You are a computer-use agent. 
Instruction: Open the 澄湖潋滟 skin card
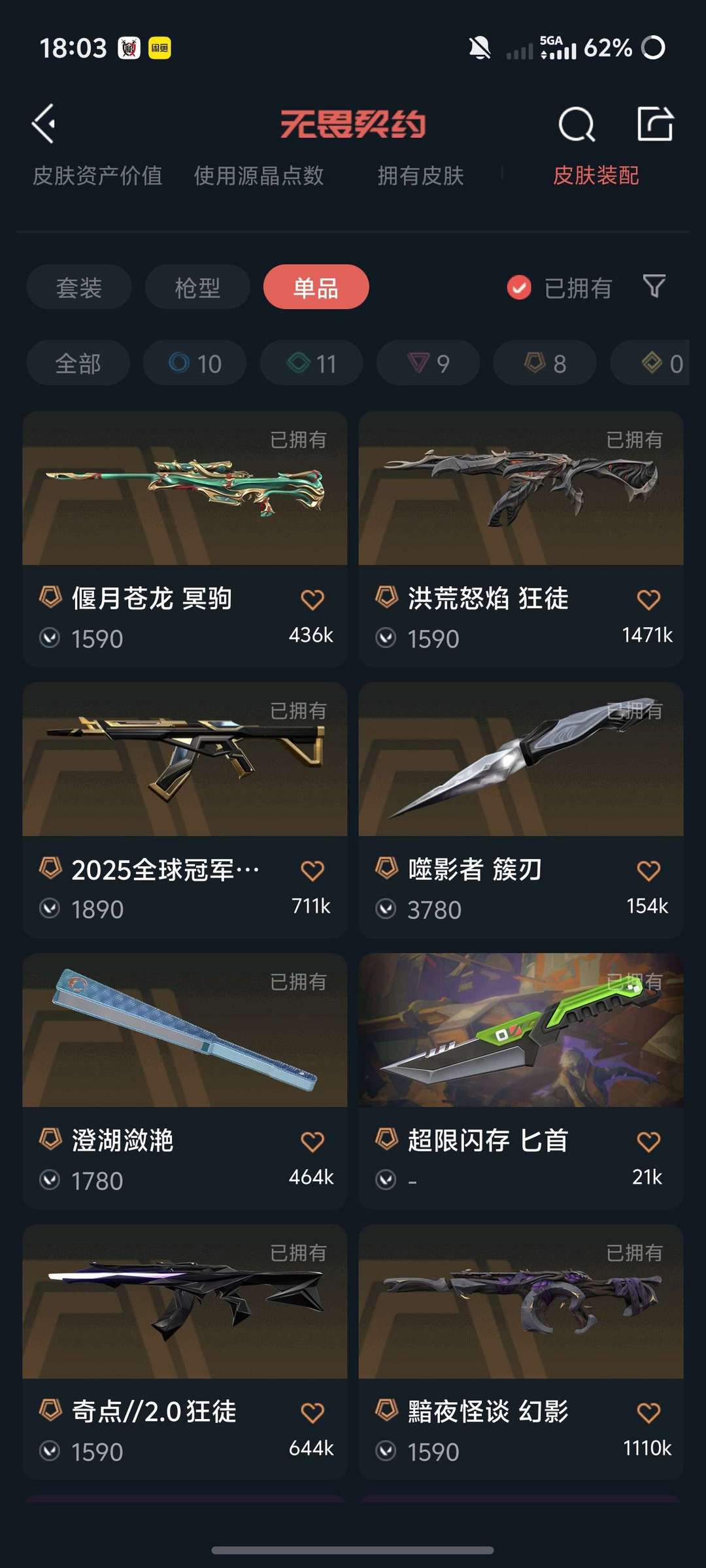(184, 1032)
